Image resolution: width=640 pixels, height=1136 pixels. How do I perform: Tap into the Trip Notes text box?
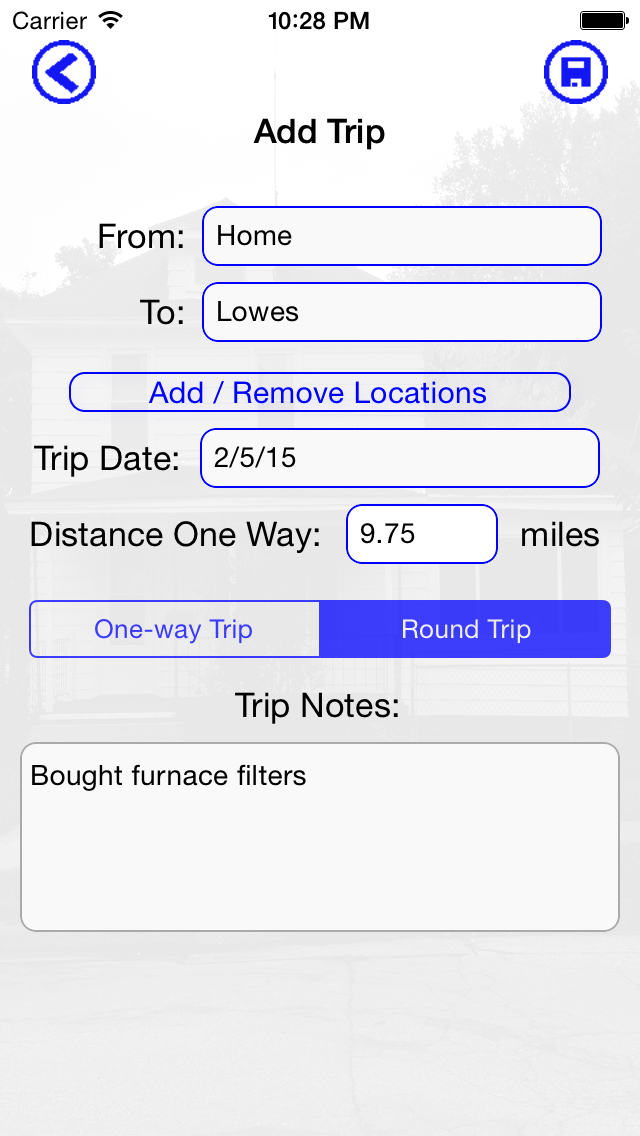click(x=320, y=837)
